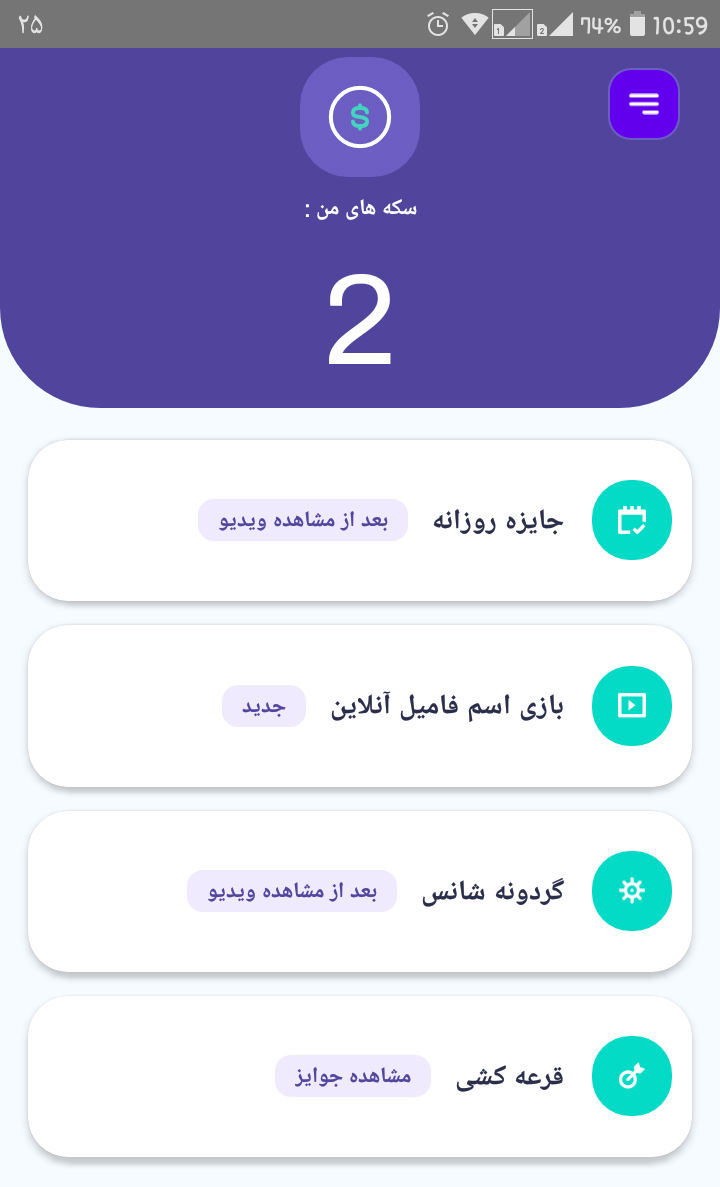Viewport: 720px width, 1187px height.
Task: Click the wheel icon for گردونه شانس
Action: [x=632, y=891]
